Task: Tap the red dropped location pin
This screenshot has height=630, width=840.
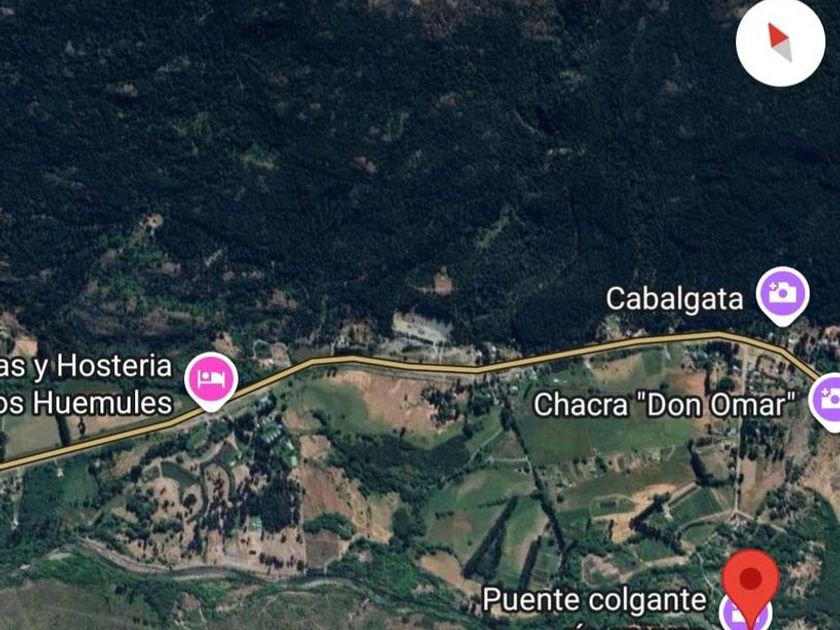Action: pos(750,577)
